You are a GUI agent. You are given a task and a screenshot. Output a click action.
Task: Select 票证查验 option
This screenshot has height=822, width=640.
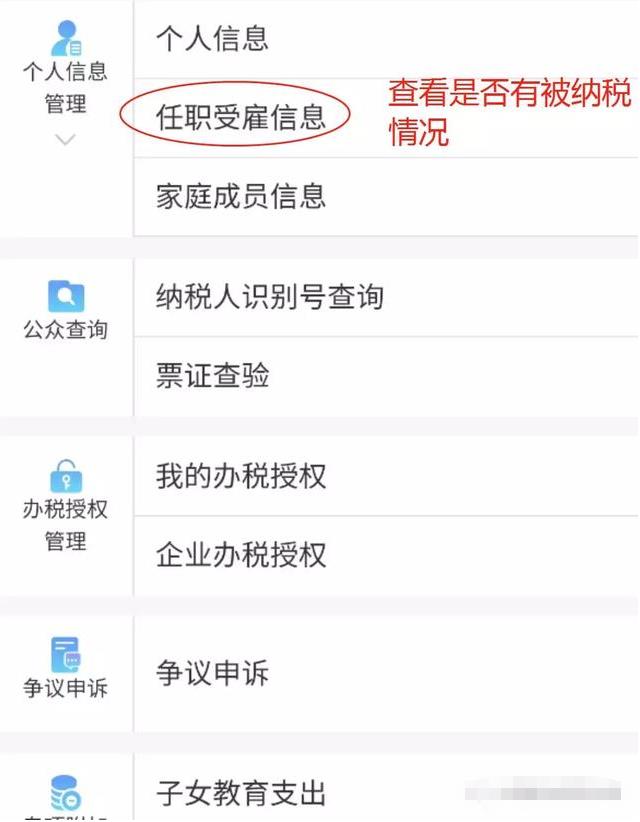[212, 376]
